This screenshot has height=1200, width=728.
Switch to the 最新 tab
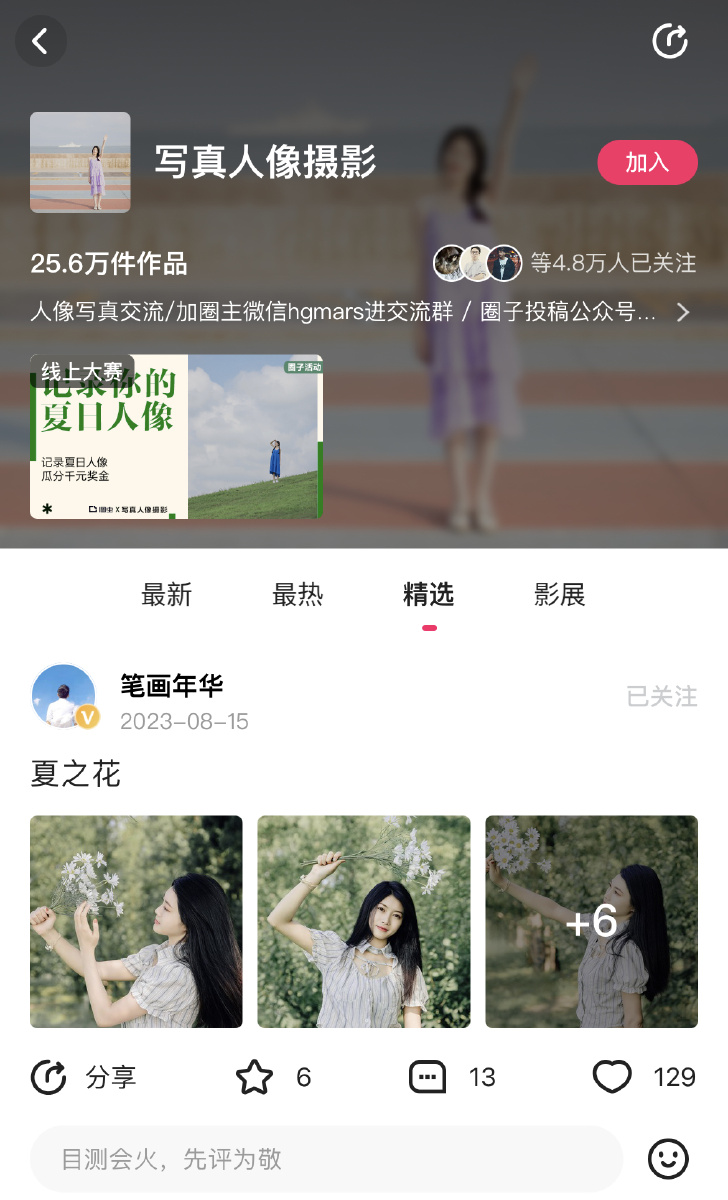[166, 595]
